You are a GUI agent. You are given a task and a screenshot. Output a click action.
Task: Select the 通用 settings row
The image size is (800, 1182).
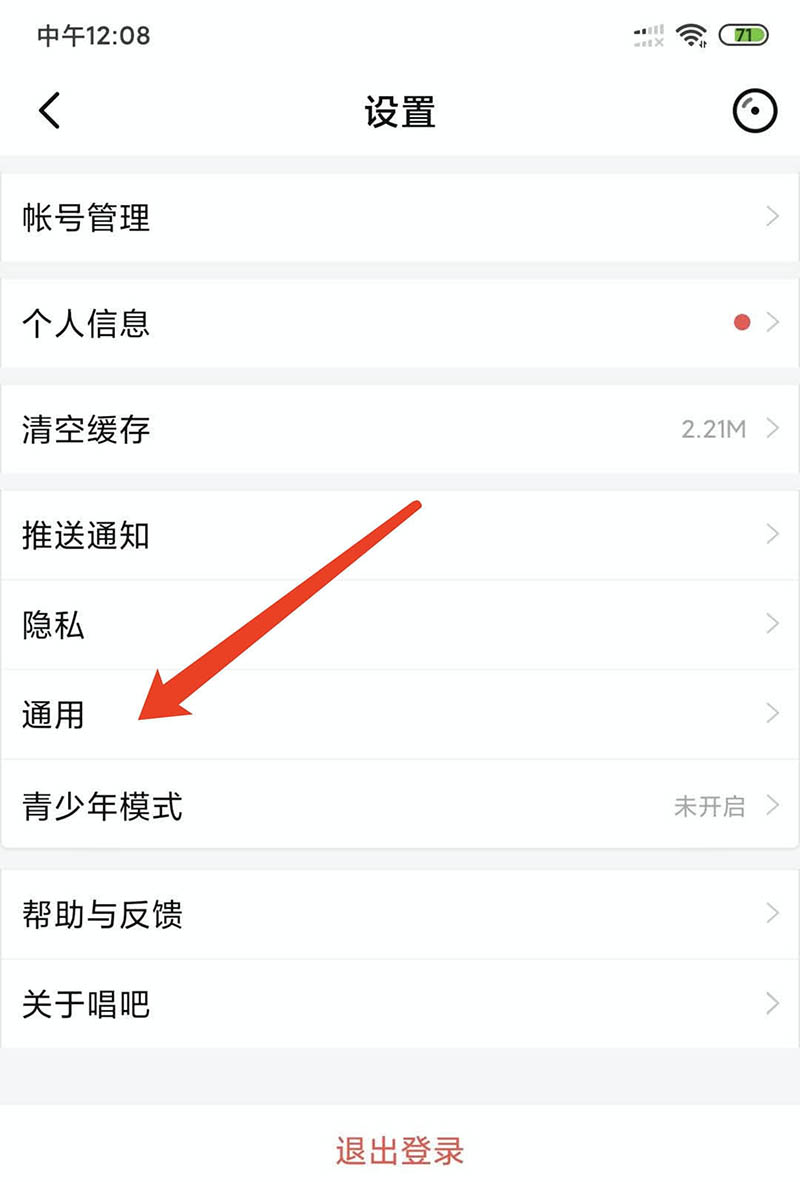point(400,714)
